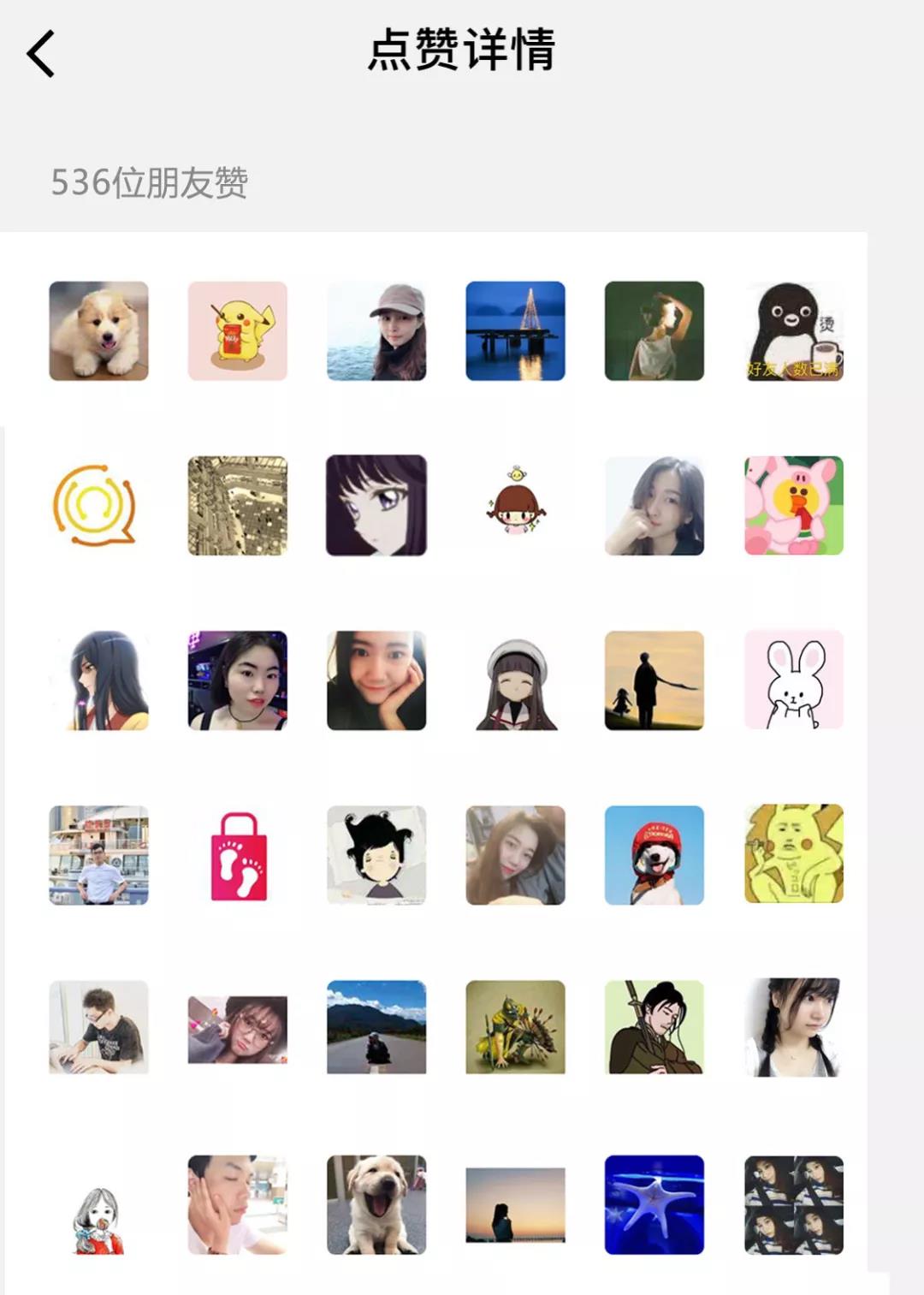Select the pink pig and duck avatar
The width and height of the screenshot is (924, 1295).
pos(793,506)
